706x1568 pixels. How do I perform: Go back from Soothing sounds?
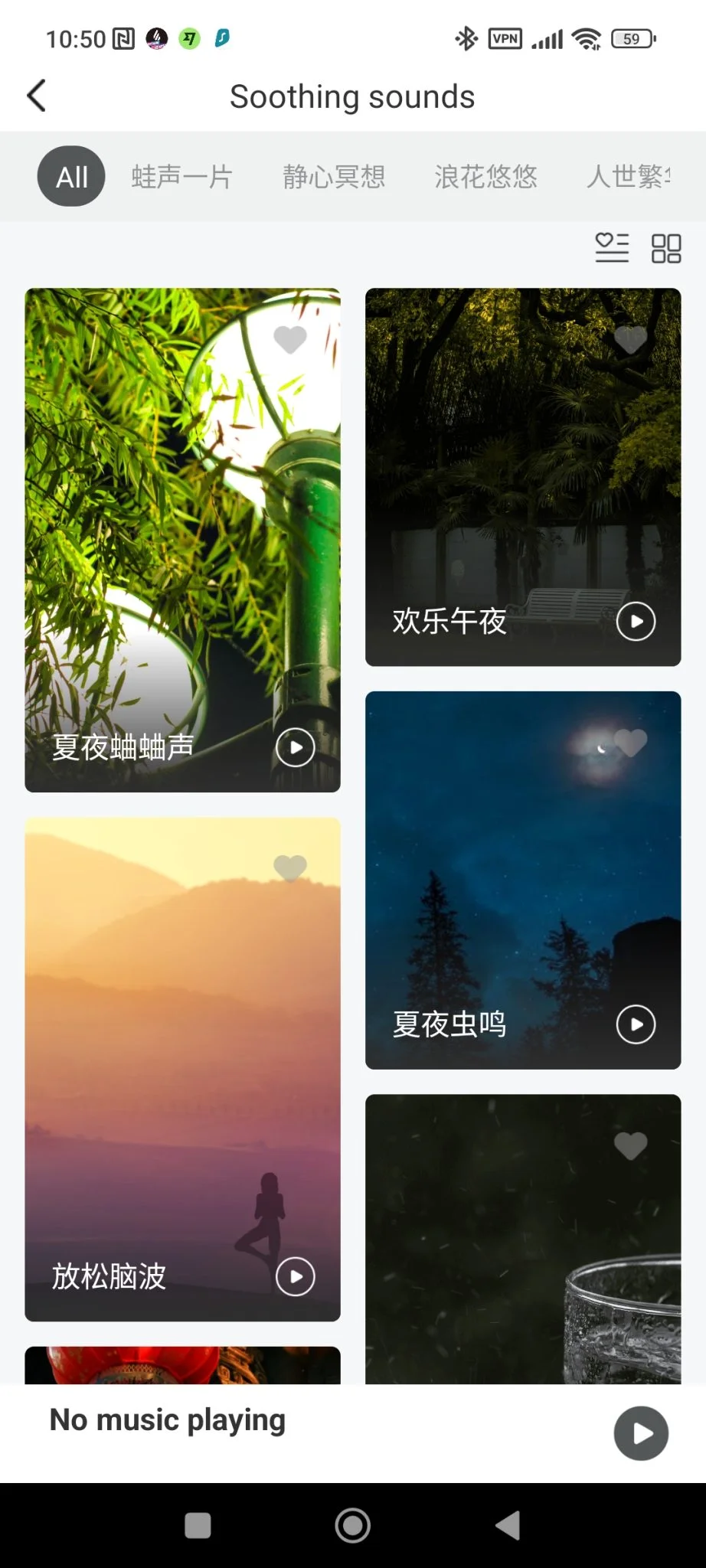coord(36,96)
